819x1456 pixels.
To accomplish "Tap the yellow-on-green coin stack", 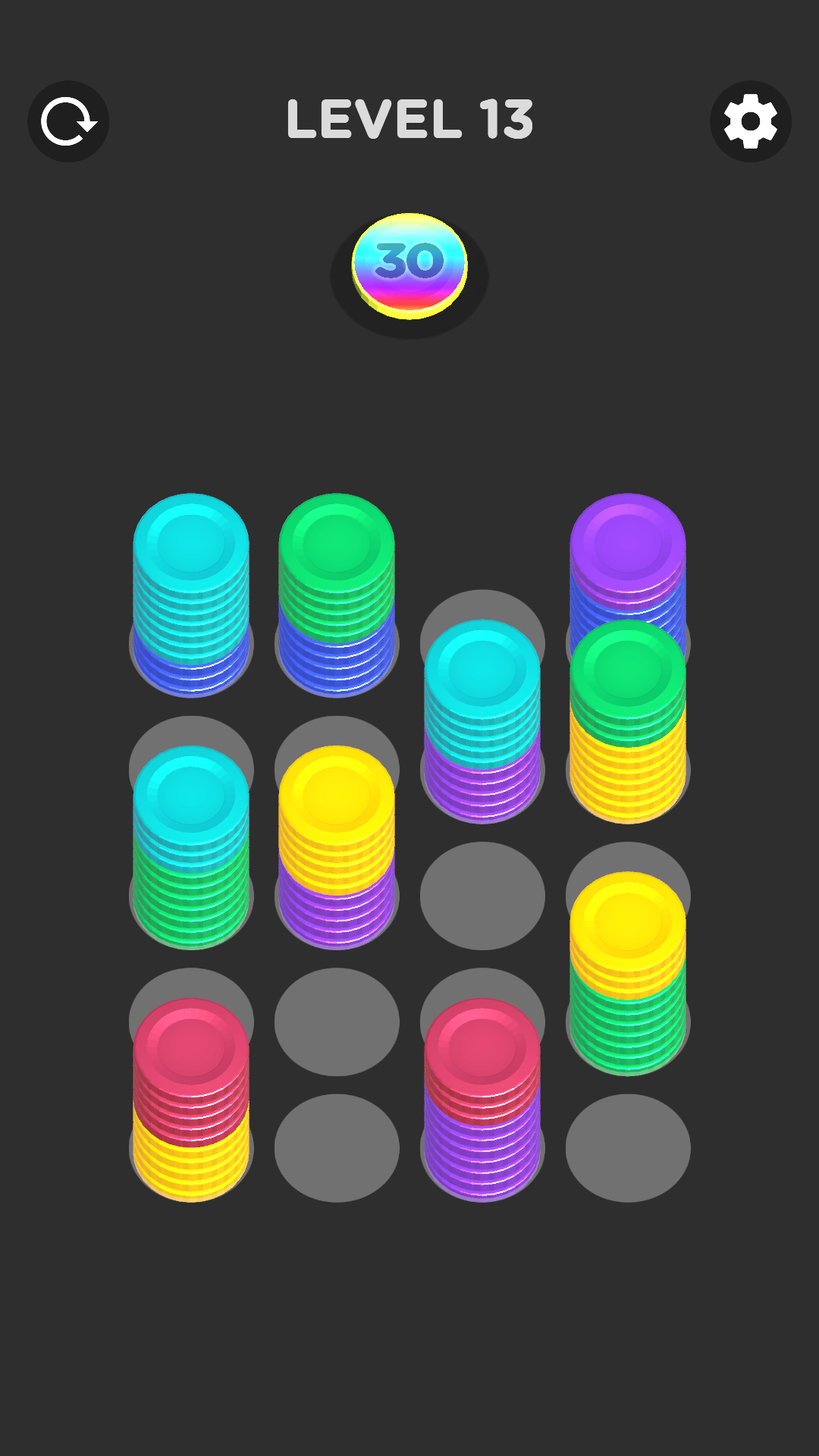I will tap(628, 971).
